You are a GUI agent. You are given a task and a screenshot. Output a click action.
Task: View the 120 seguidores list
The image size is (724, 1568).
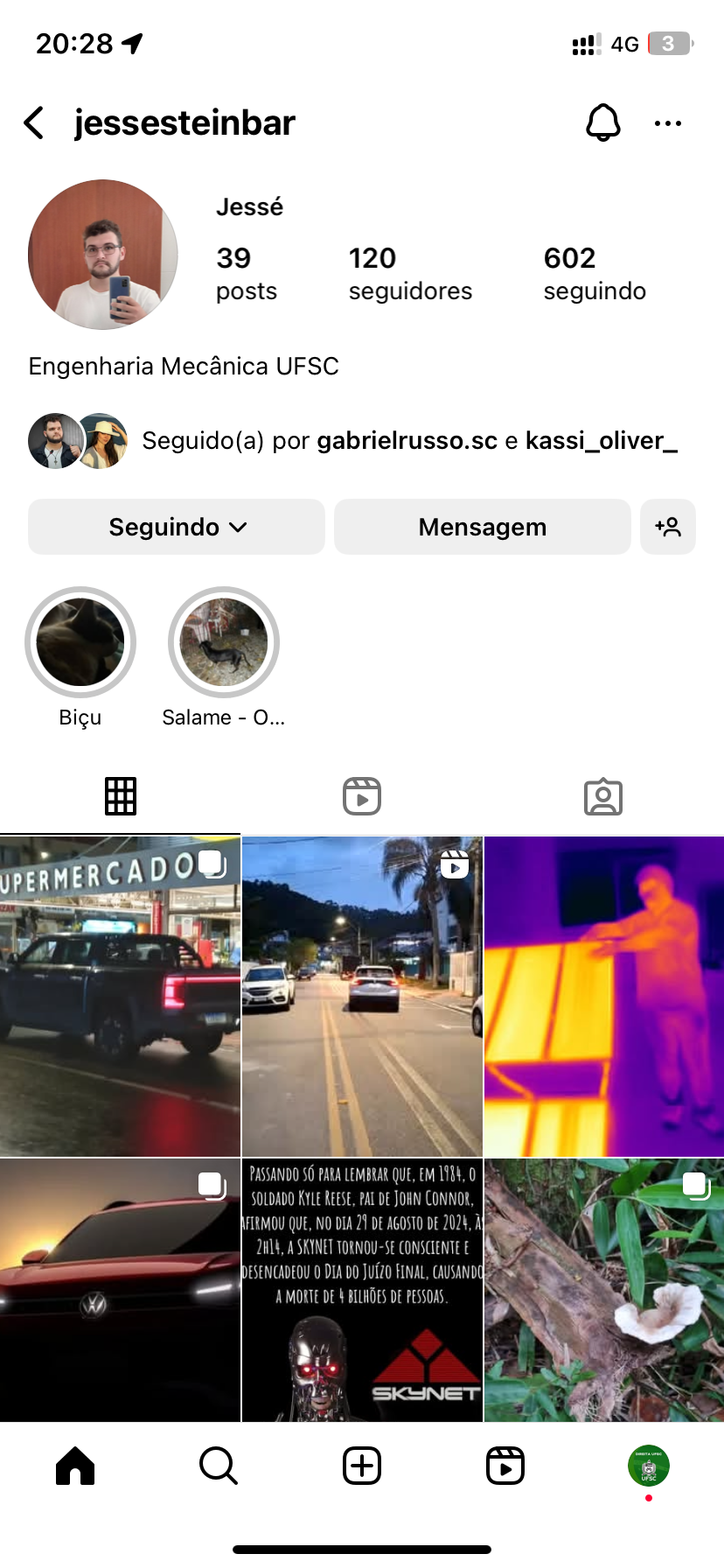click(409, 274)
